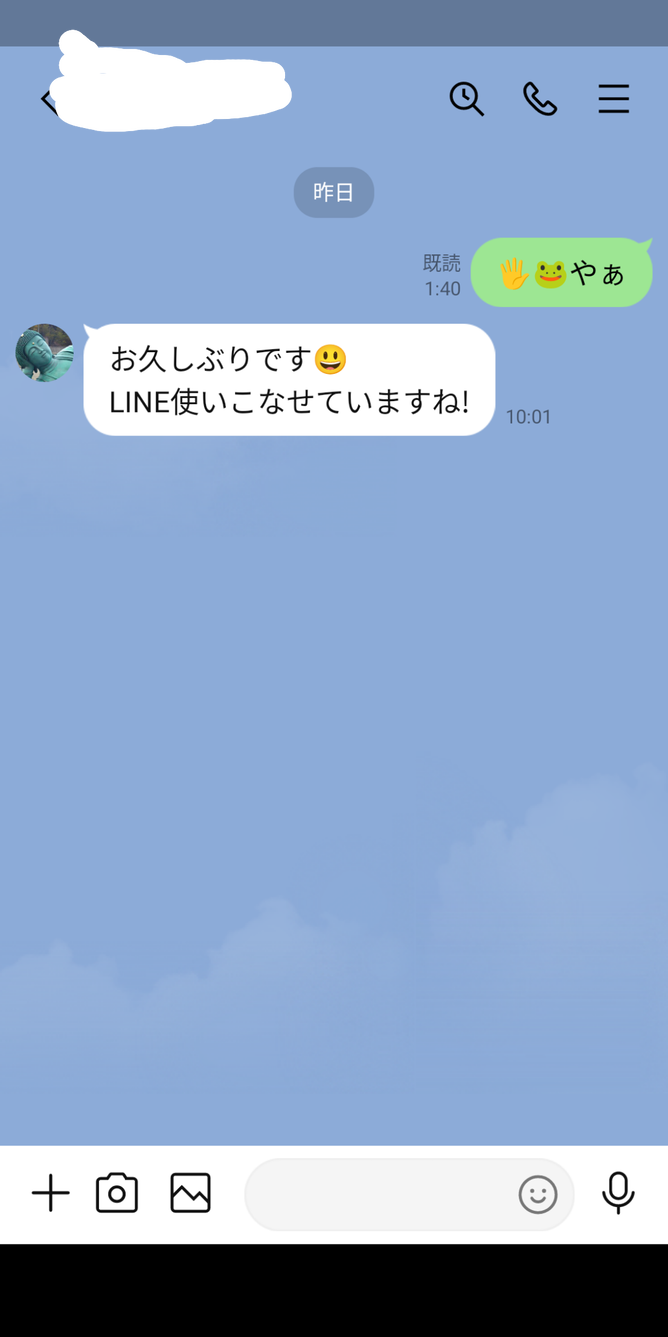Open the plus attachment menu
The width and height of the screenshot is (668, 1337).
tap(50, 1193)
